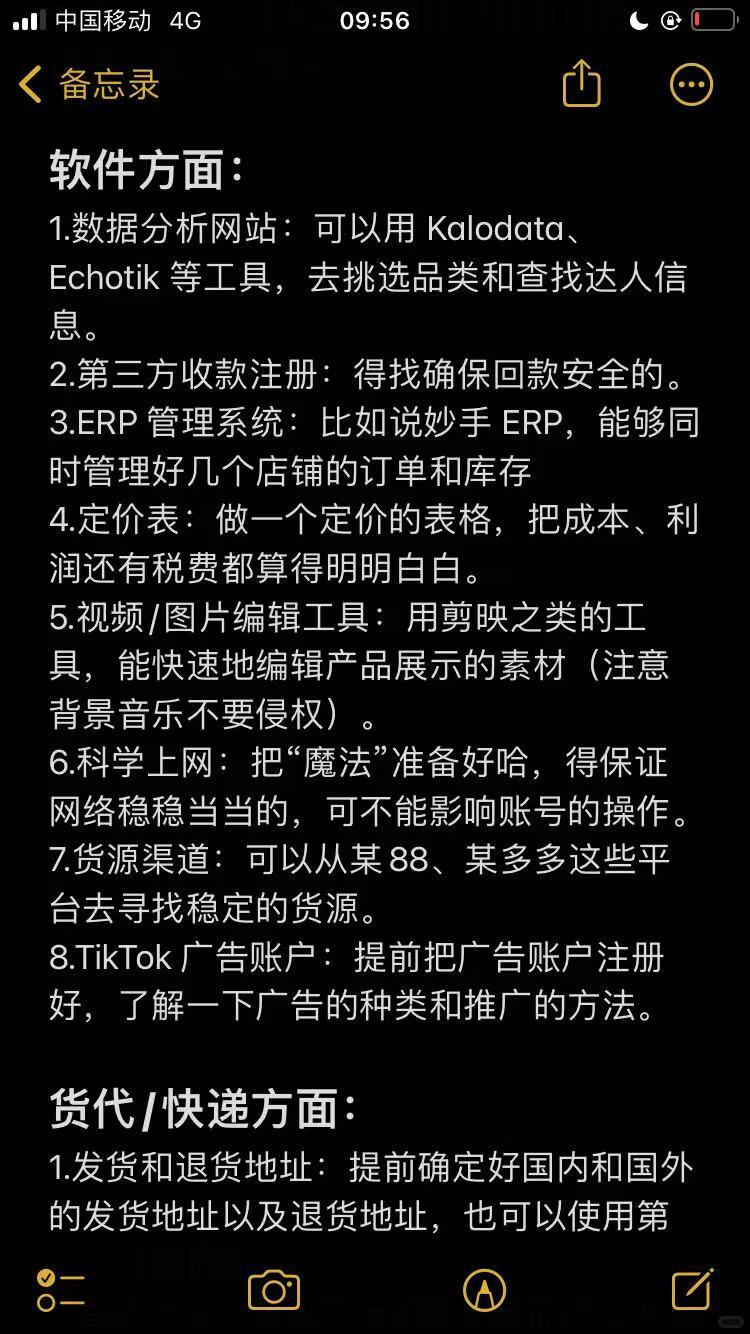Share this note
The width and height of the screenshot is (750, 1334).
581,85
